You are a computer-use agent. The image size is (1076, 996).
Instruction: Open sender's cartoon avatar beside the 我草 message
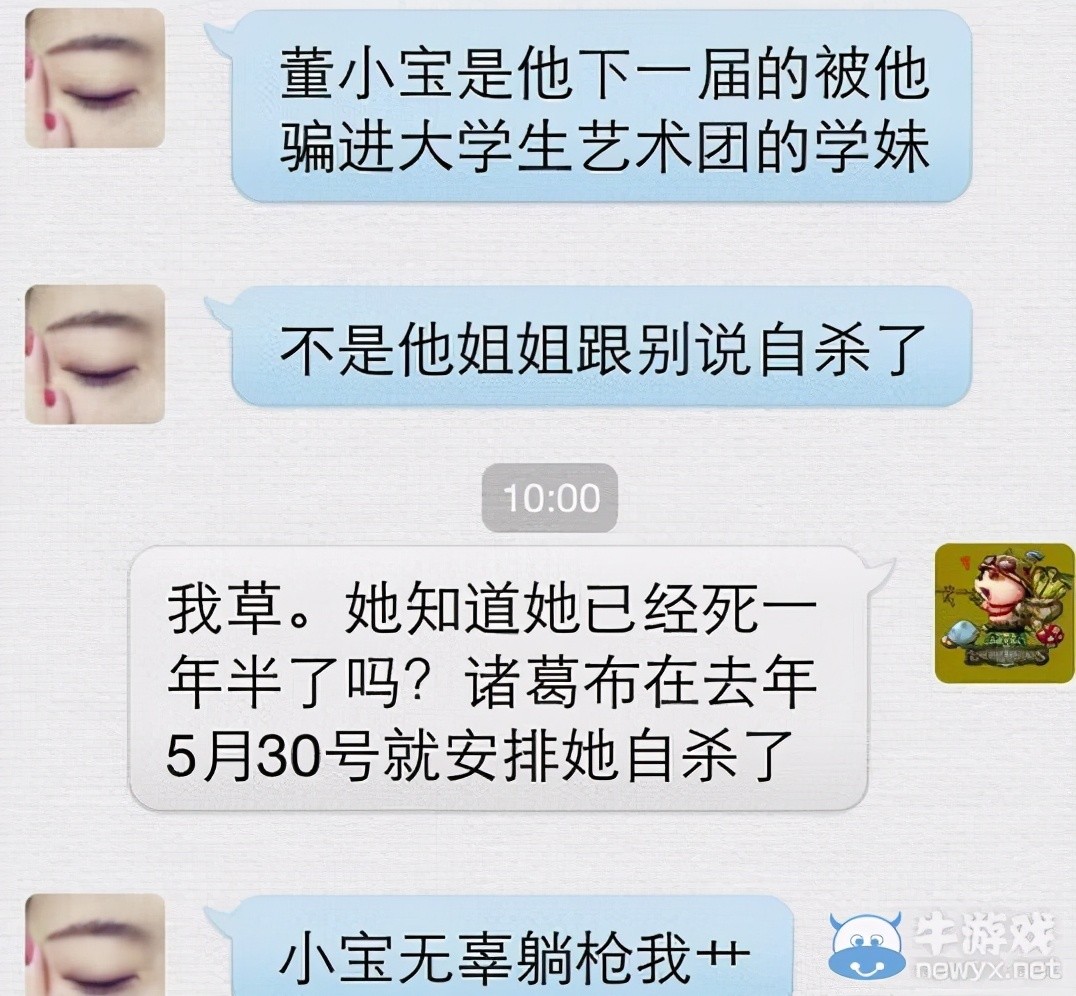point(1004,614)
